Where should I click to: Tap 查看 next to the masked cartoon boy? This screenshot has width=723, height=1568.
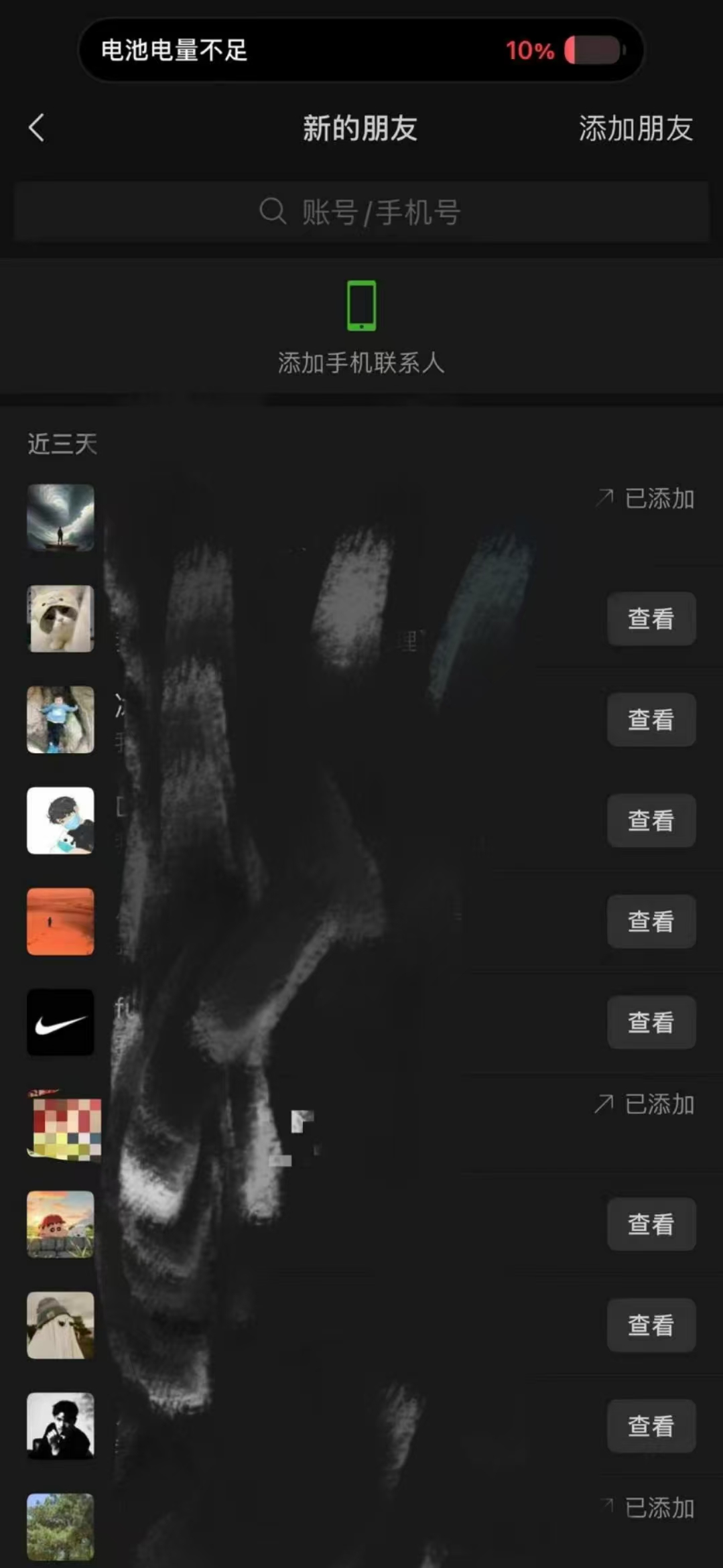pos(651,820)
